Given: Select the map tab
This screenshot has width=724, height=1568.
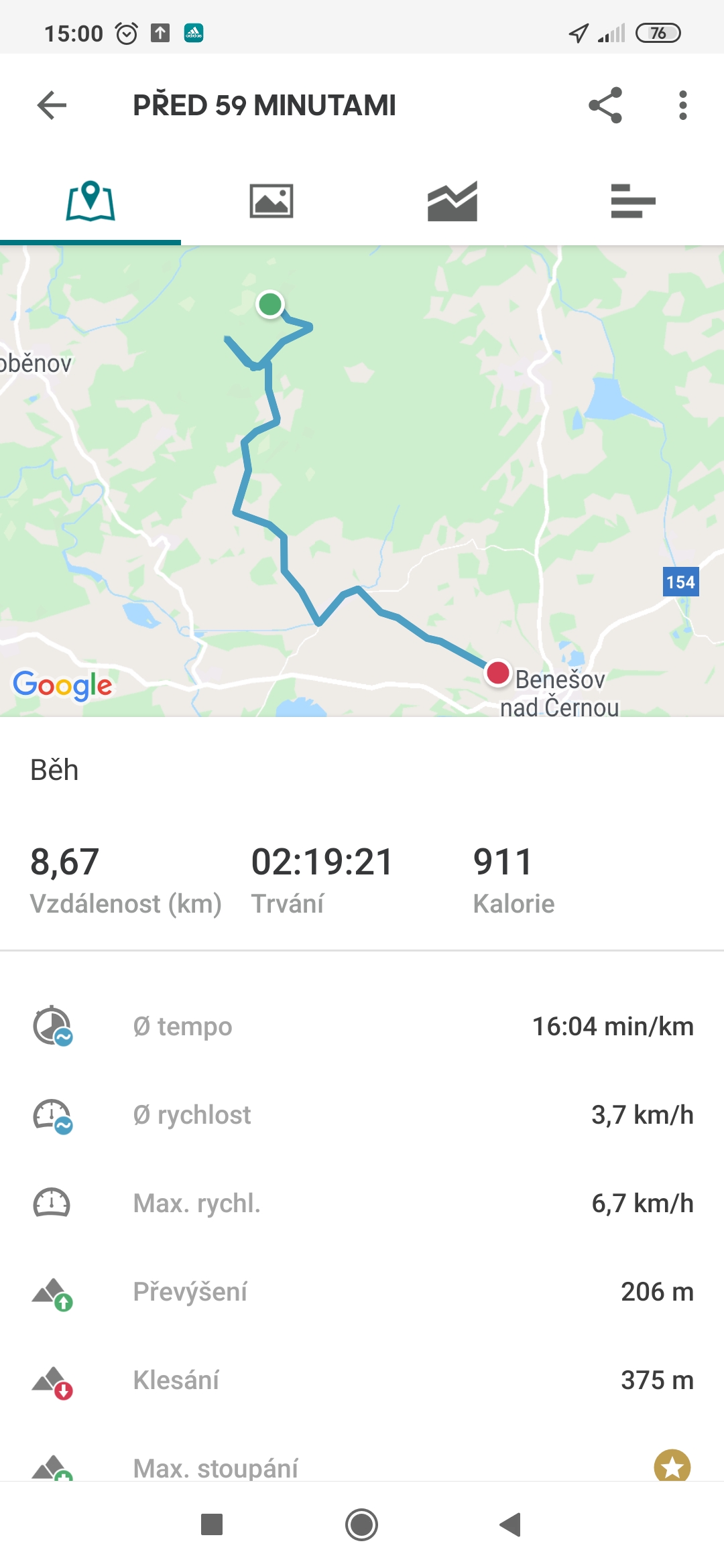Looking at the screenshot, I should pyautogui.click(x=90, y=201).
